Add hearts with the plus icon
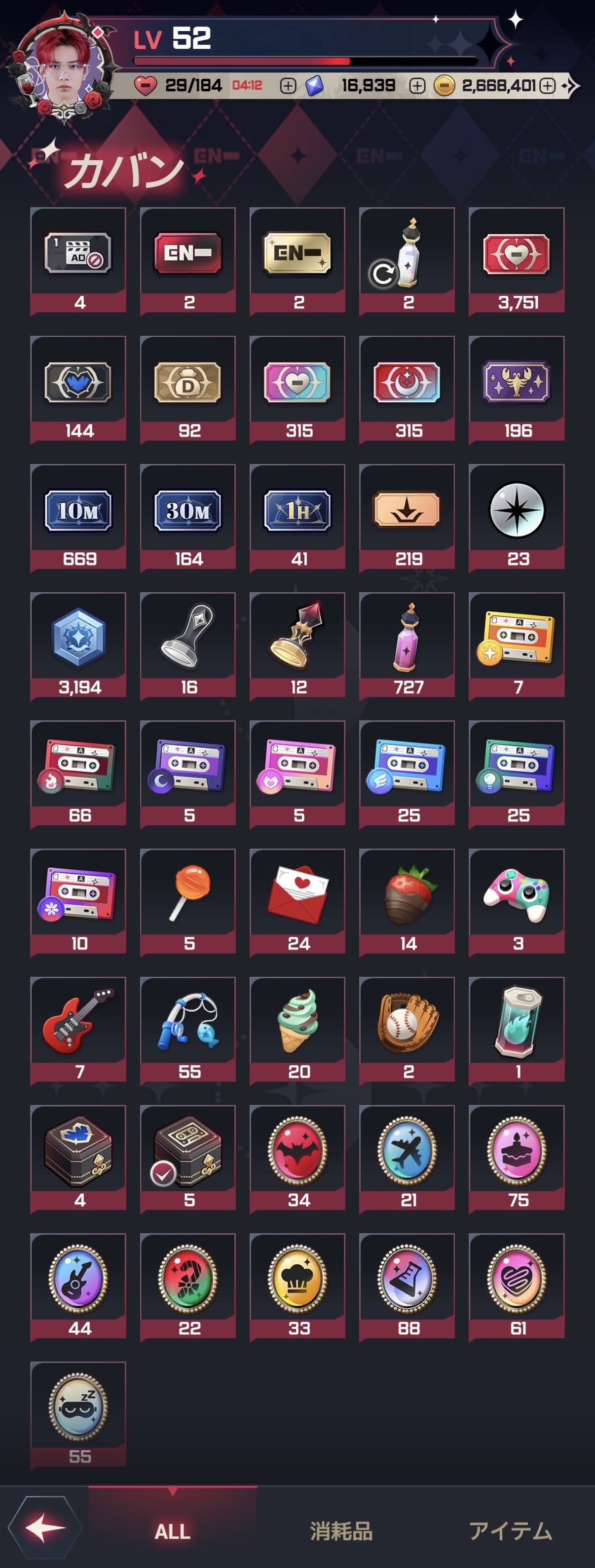595x1568 pixels. [288, 86]
